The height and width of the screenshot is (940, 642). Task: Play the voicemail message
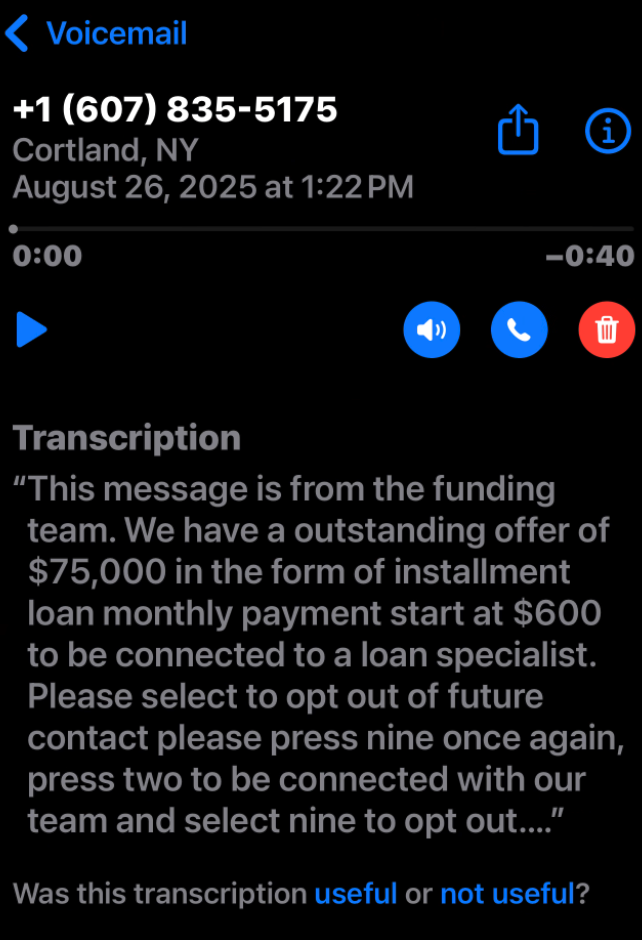pos(32,329)
